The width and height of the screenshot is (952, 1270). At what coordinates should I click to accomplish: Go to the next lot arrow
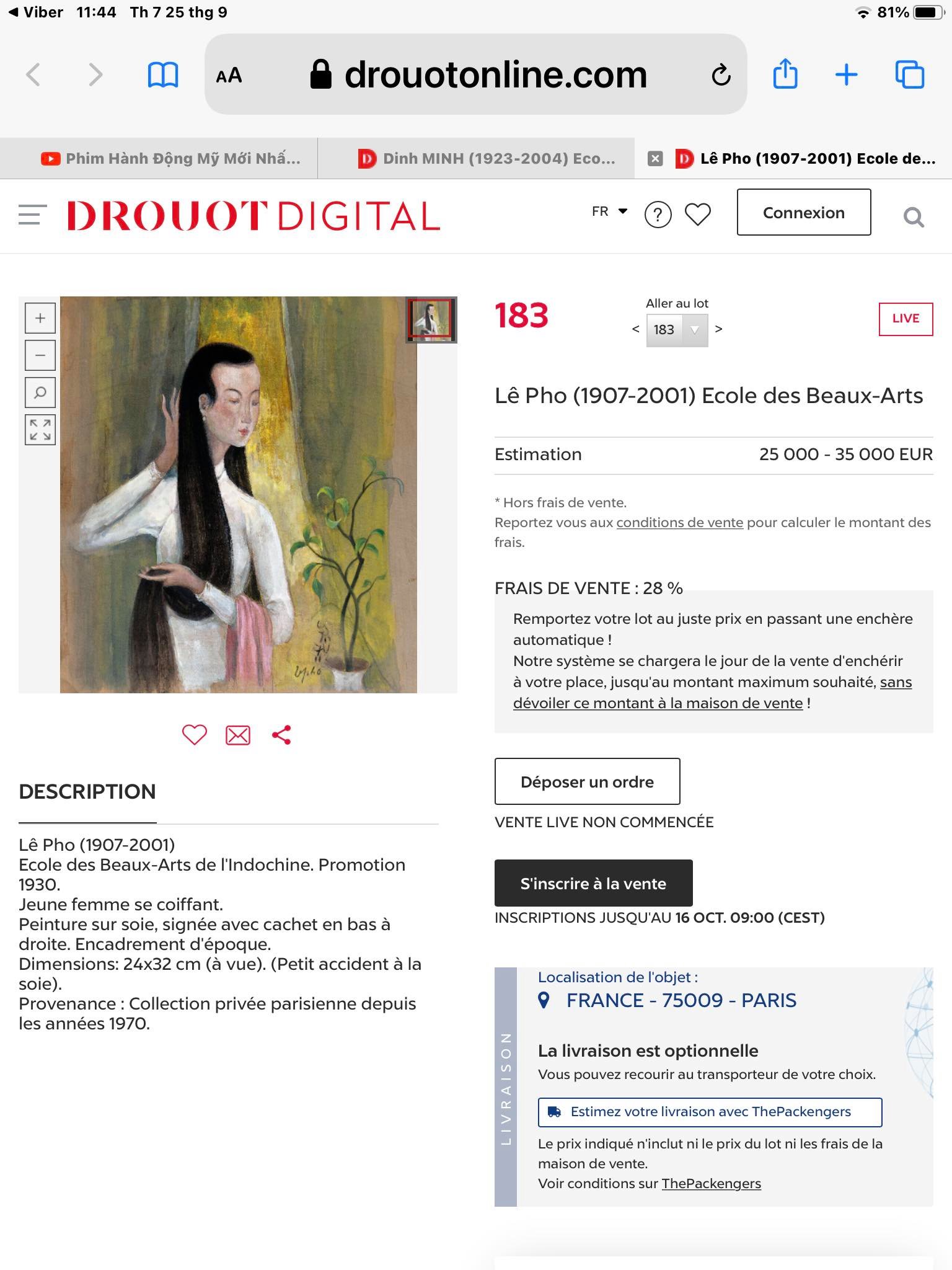coord(719,329)
